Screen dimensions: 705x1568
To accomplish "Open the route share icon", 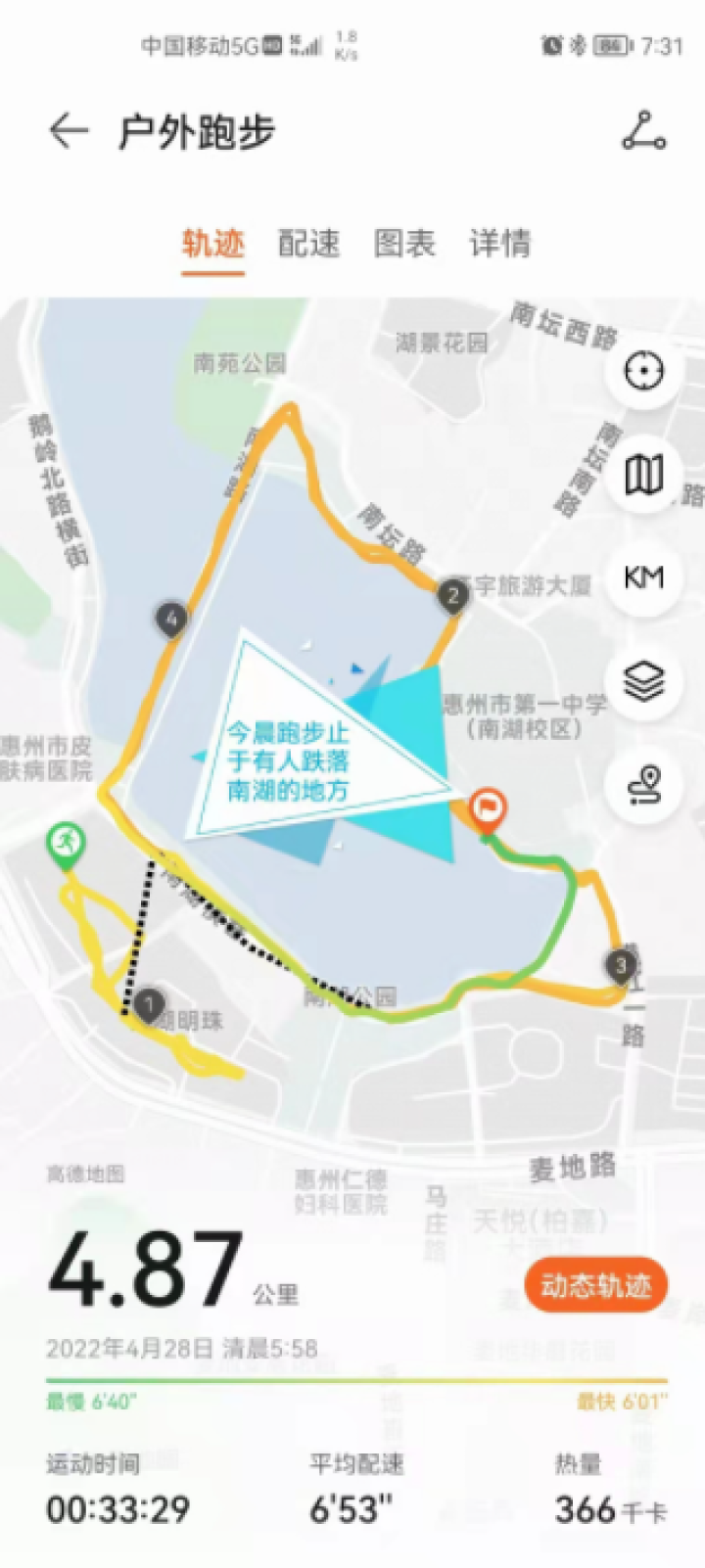I will (x=643, y=131).
